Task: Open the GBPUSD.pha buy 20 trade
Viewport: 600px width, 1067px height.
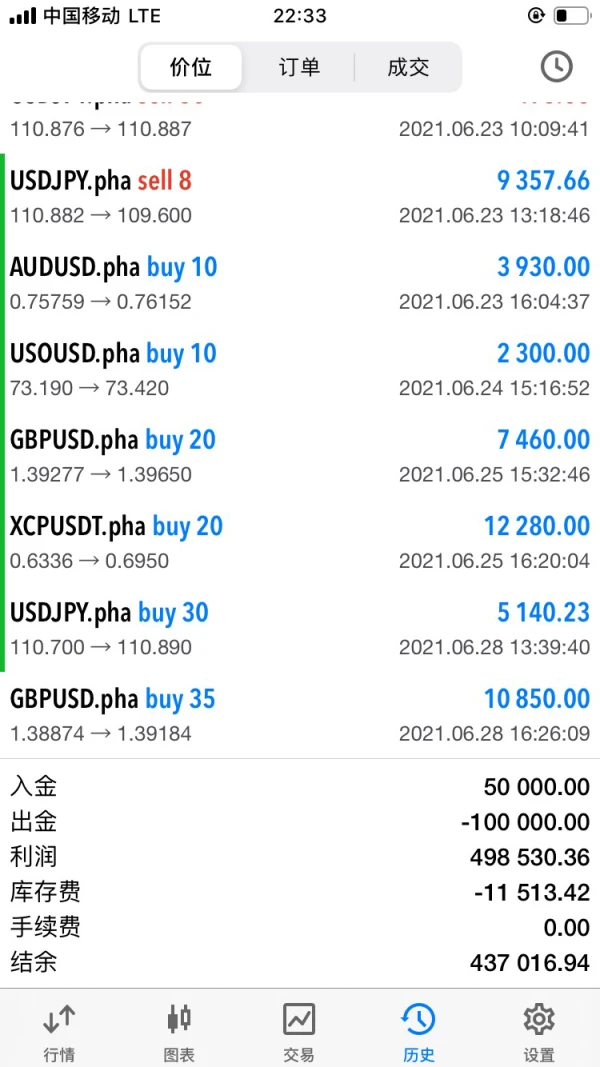Action: point(300,456)
